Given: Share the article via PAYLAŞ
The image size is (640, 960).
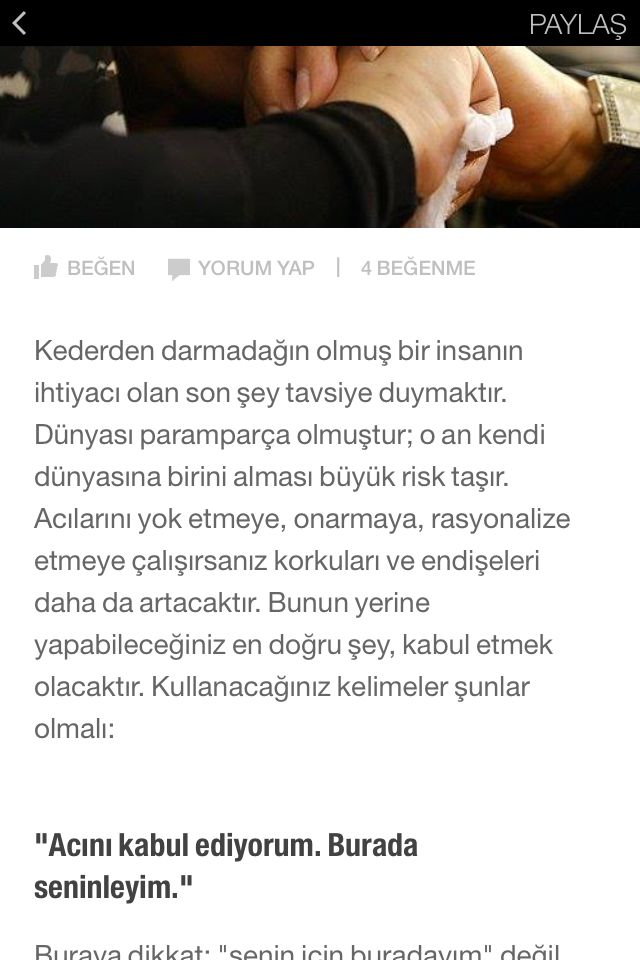Looking at the screenshot, I should pyautogui.click(x=576, y=24).
